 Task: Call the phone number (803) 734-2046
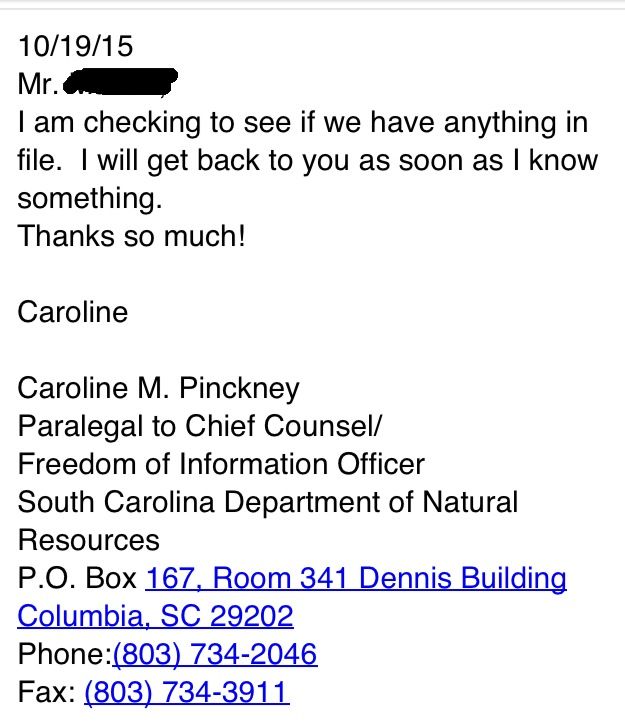215,655
